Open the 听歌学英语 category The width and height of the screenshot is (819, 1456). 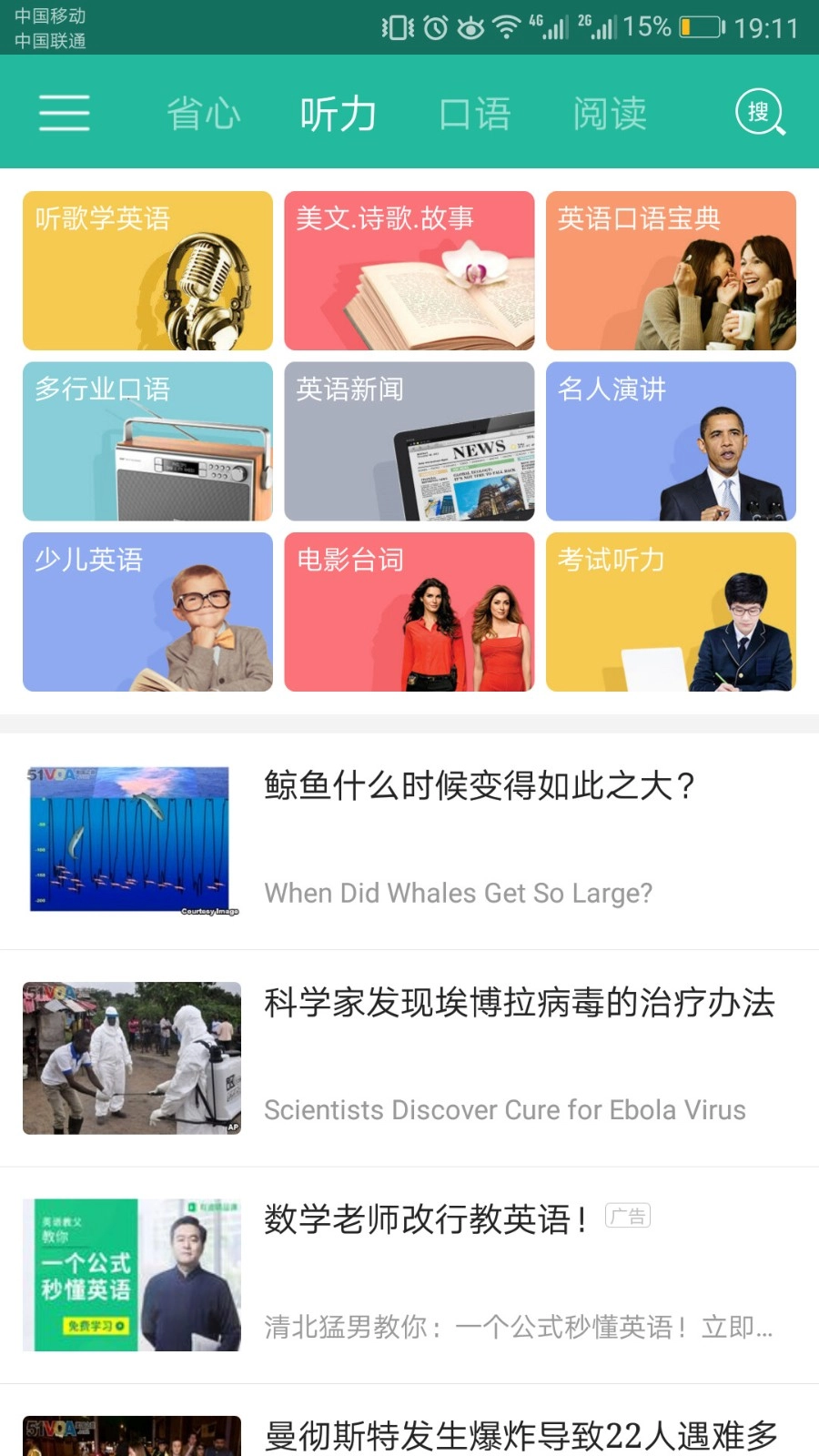tap(147, 270)
